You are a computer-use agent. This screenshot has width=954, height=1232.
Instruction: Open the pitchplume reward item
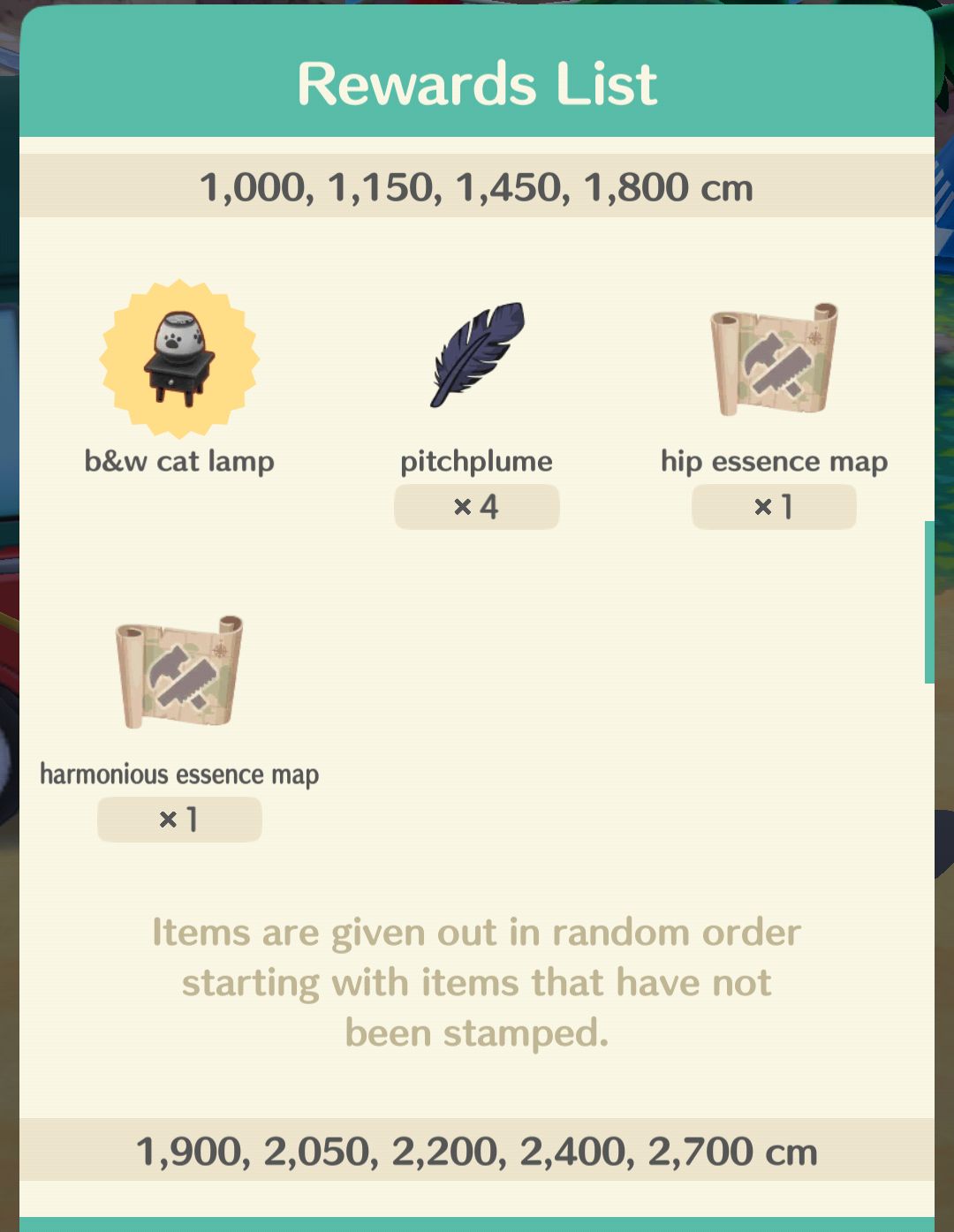pos(477,355)
